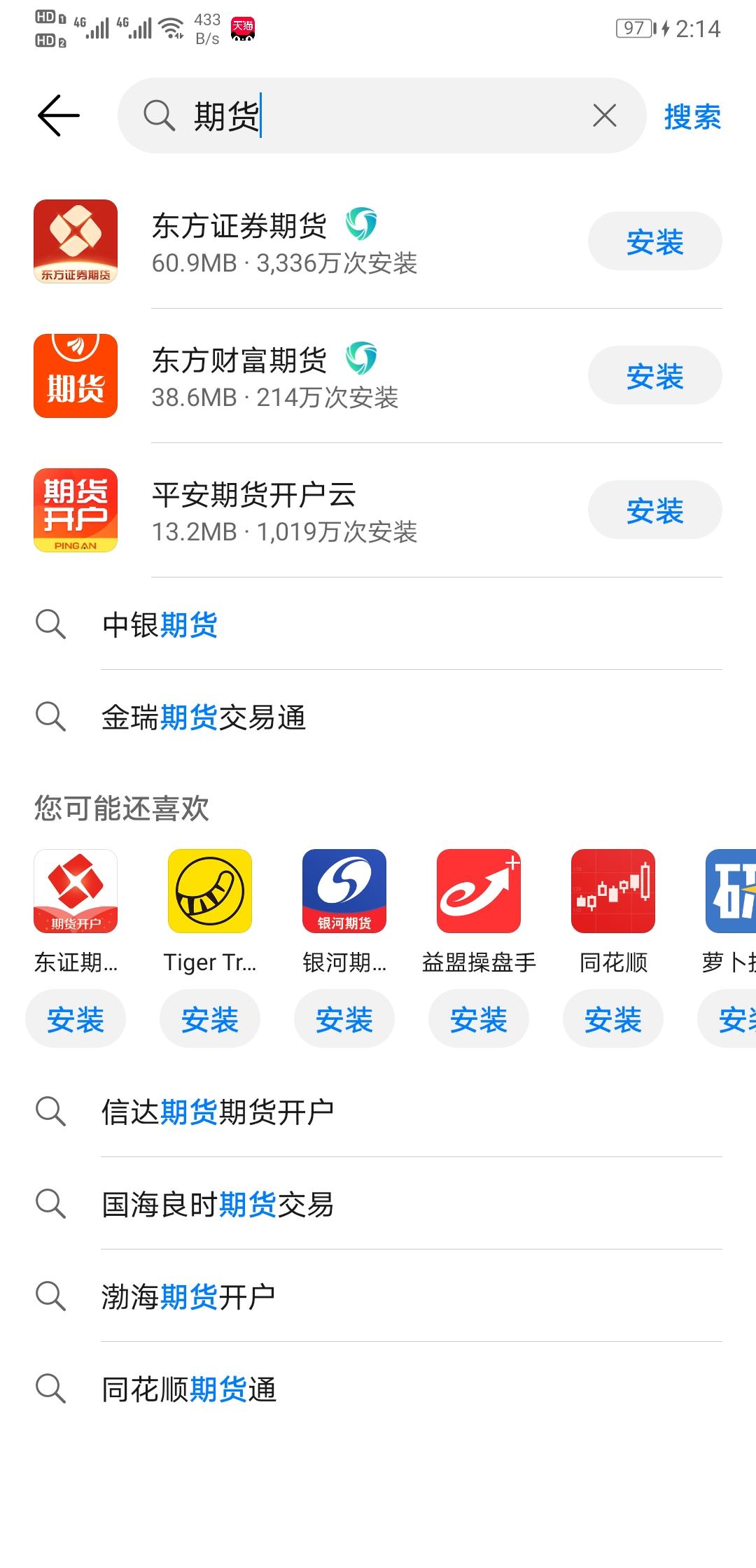This screenshot has width=756, height=1568.
Task: Go back using the arrow icon
Action: (59, 115)
